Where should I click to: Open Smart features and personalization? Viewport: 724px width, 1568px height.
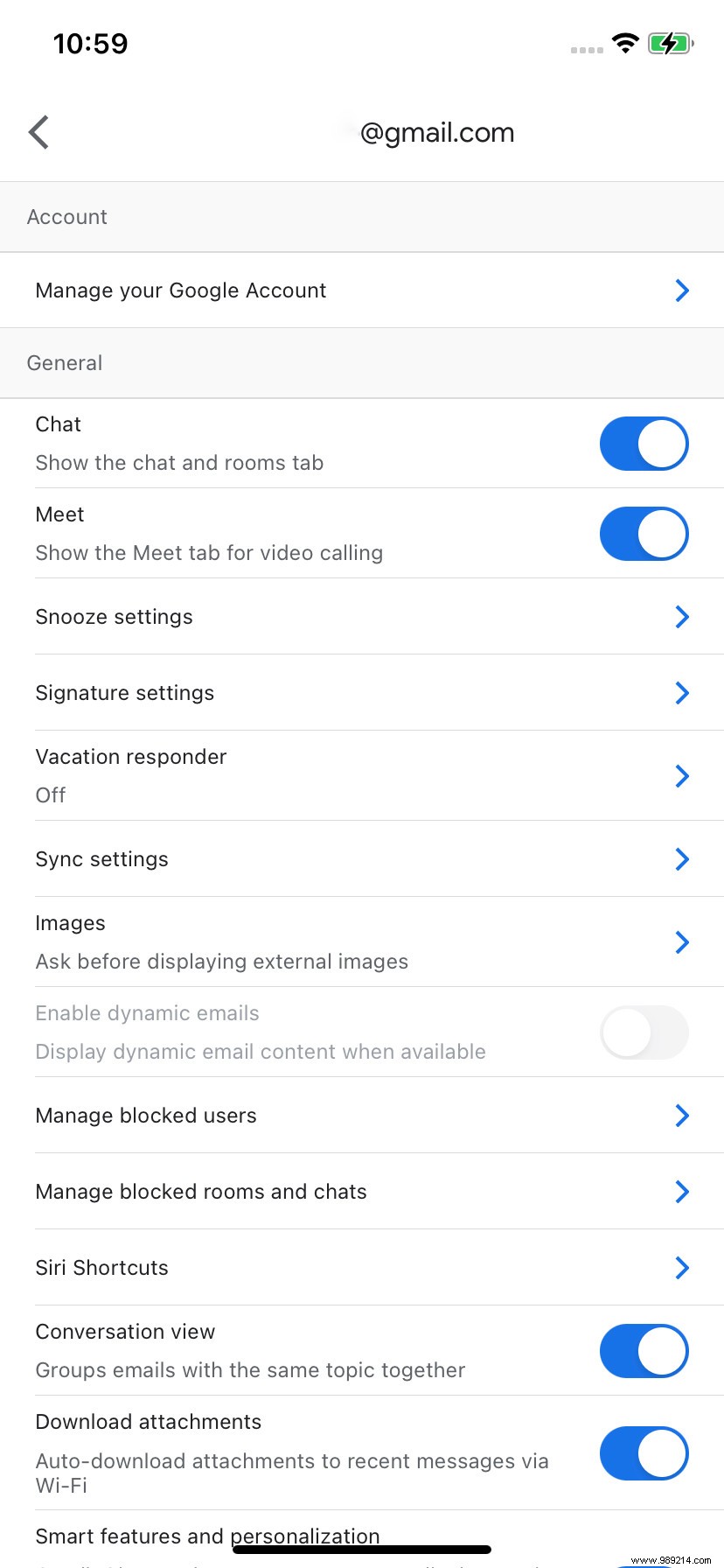tap(207, 1536)
